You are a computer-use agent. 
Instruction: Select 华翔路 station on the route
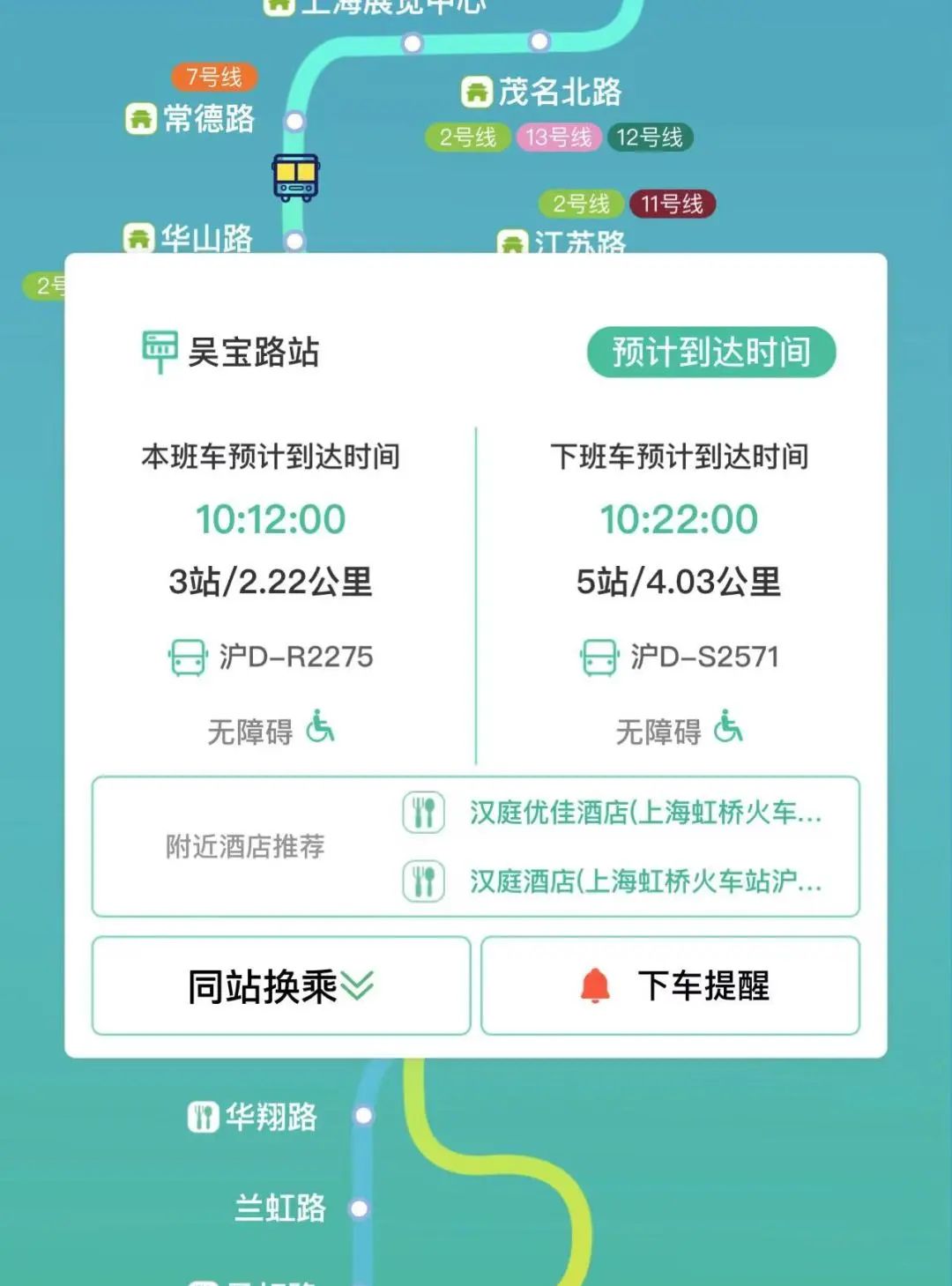tap(270, 1117)
